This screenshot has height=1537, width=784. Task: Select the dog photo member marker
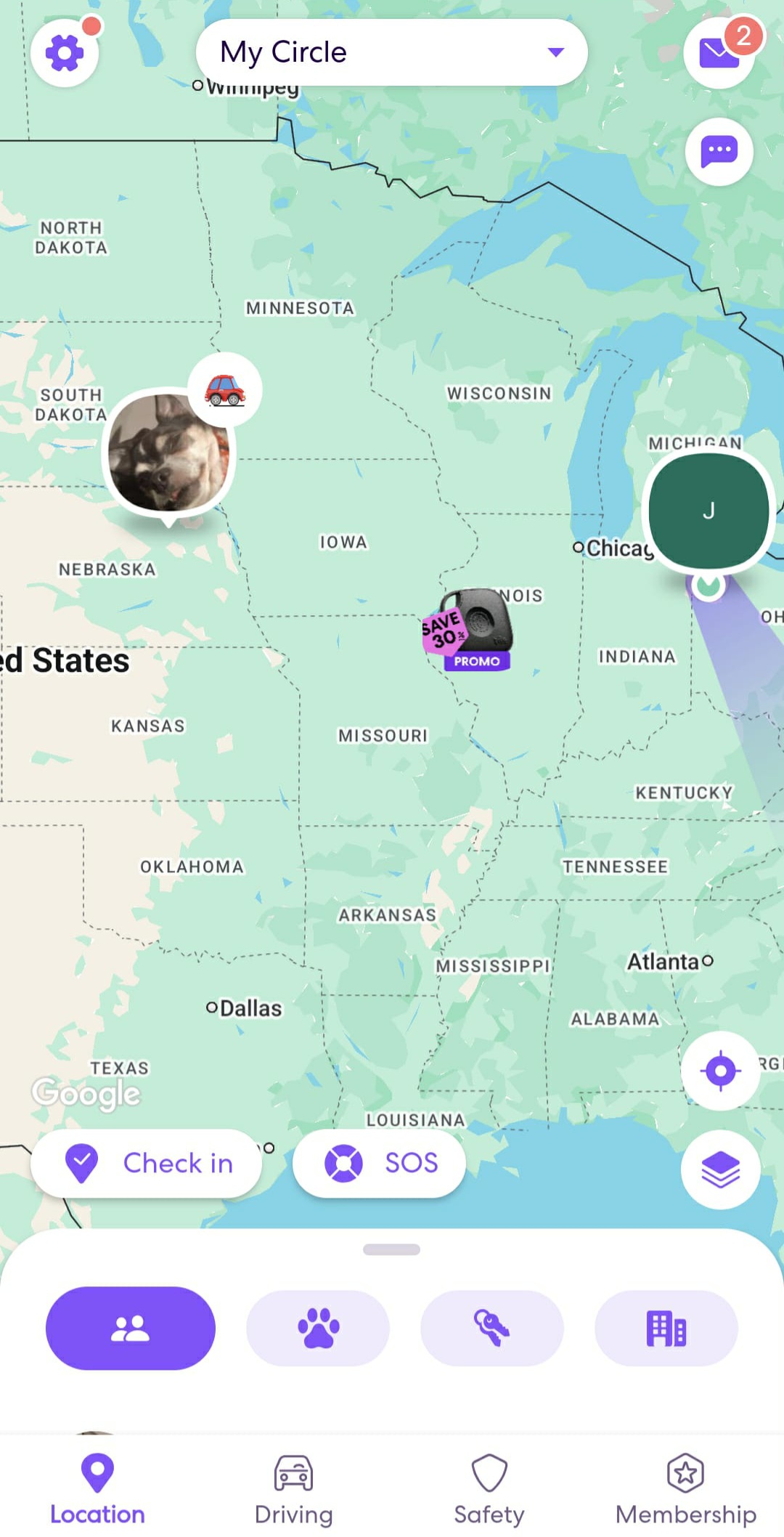(x=169, y=452)
